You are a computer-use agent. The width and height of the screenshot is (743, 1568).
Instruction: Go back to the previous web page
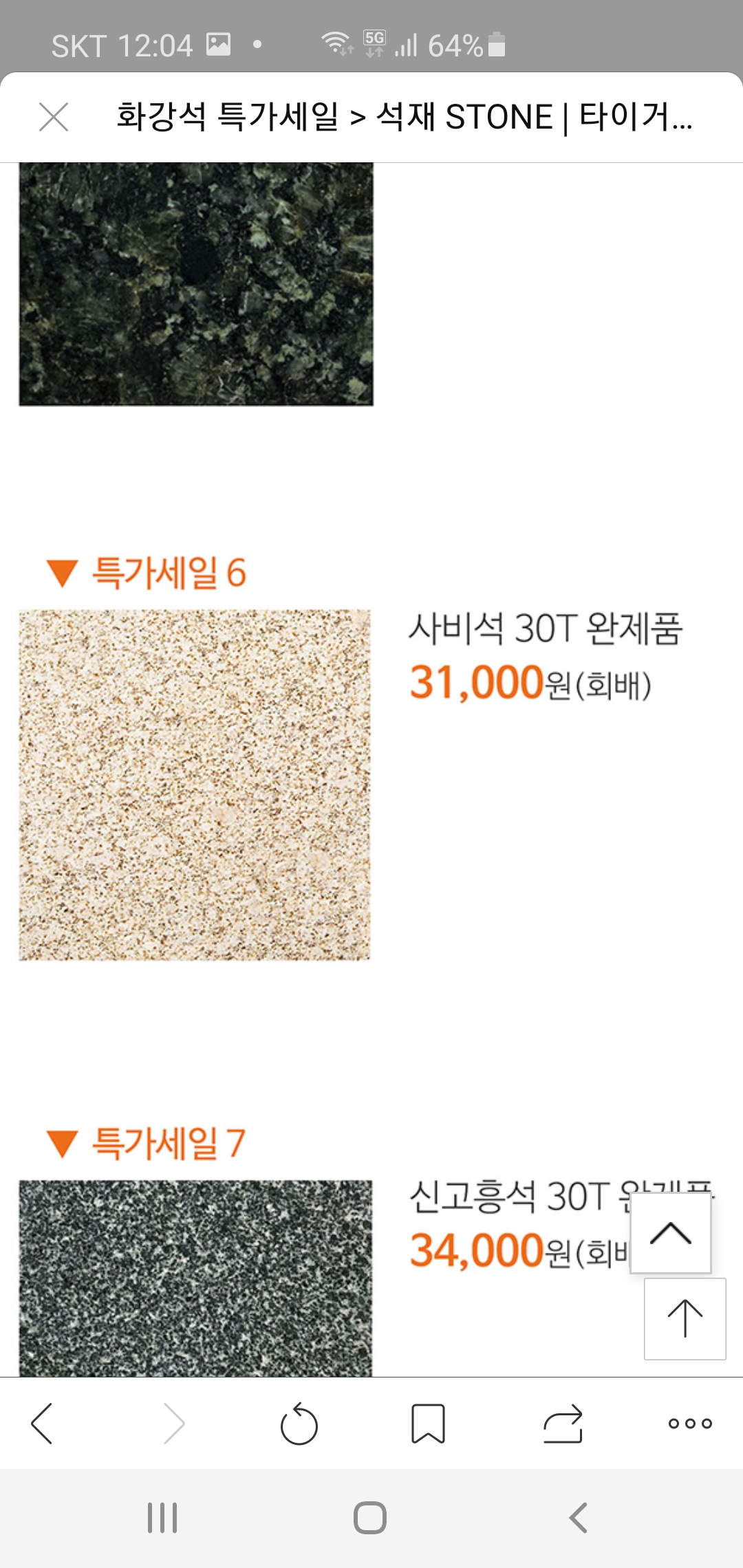point(42,1423)
